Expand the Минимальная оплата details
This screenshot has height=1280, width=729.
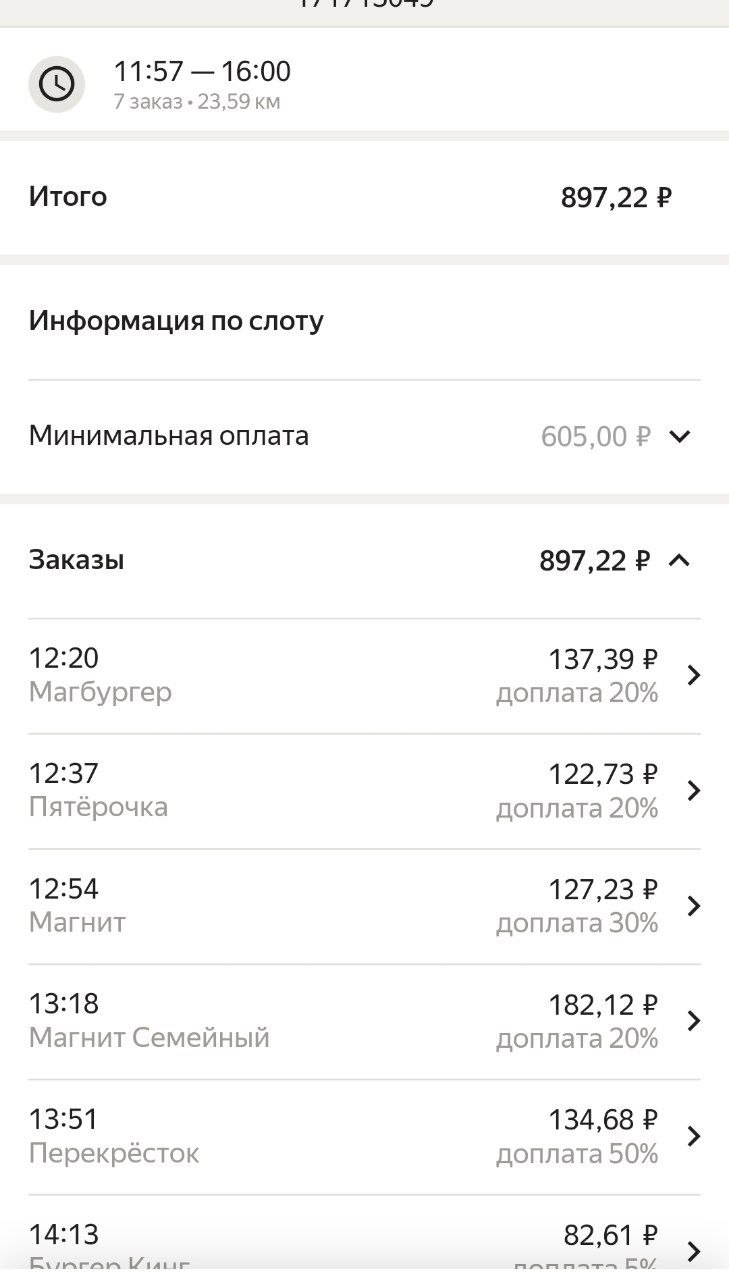(679, 437)
